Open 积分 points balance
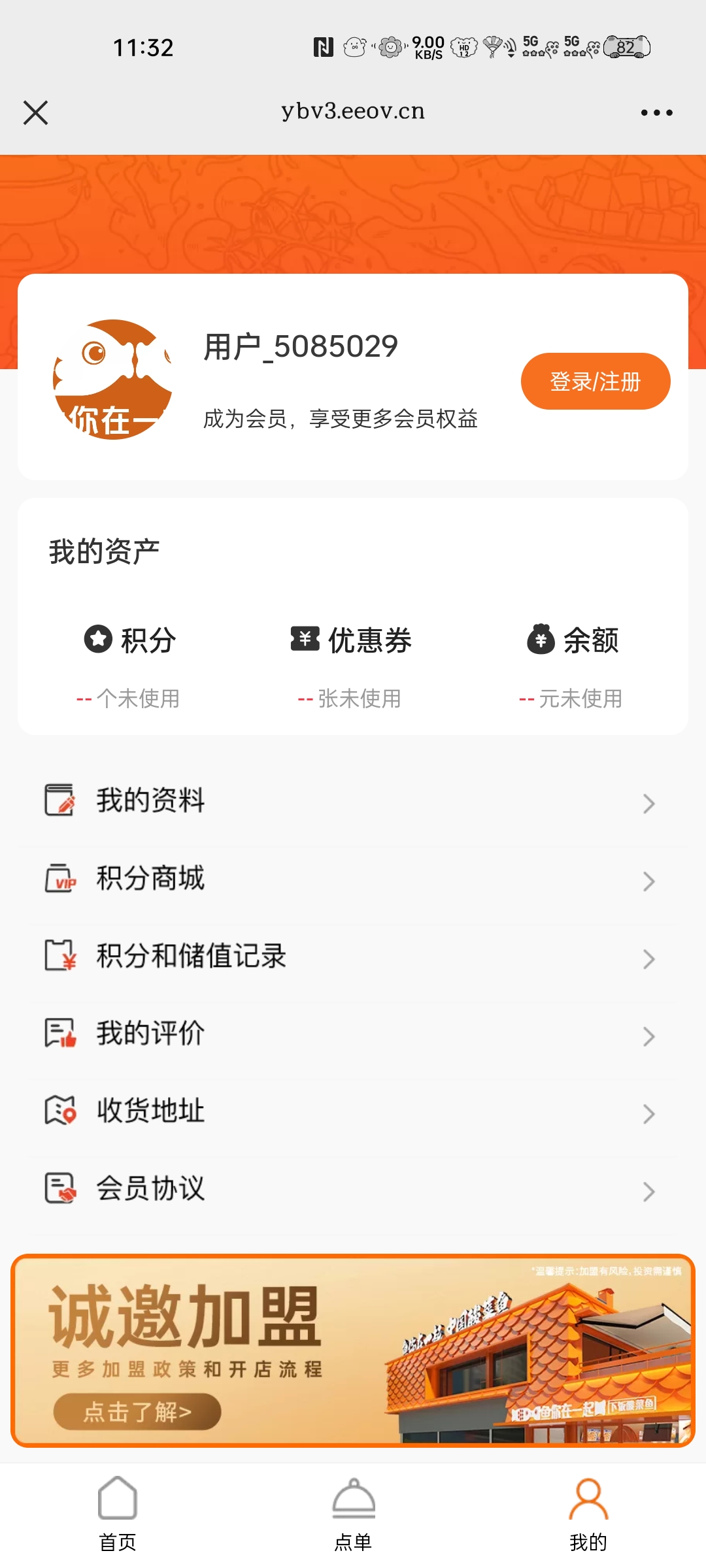Viewport: 706px width, 1568px height. point(131,661)
